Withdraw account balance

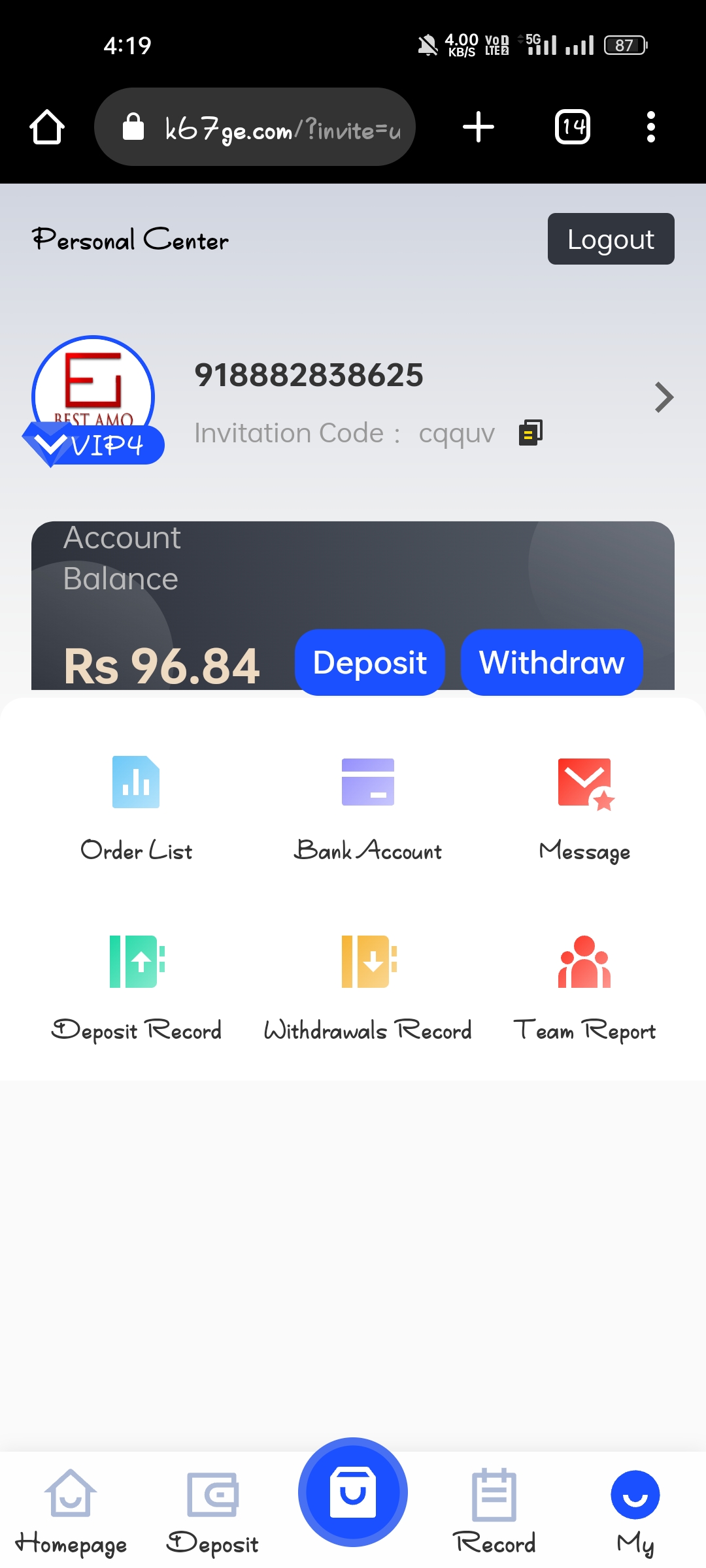(x=552, y=662)
